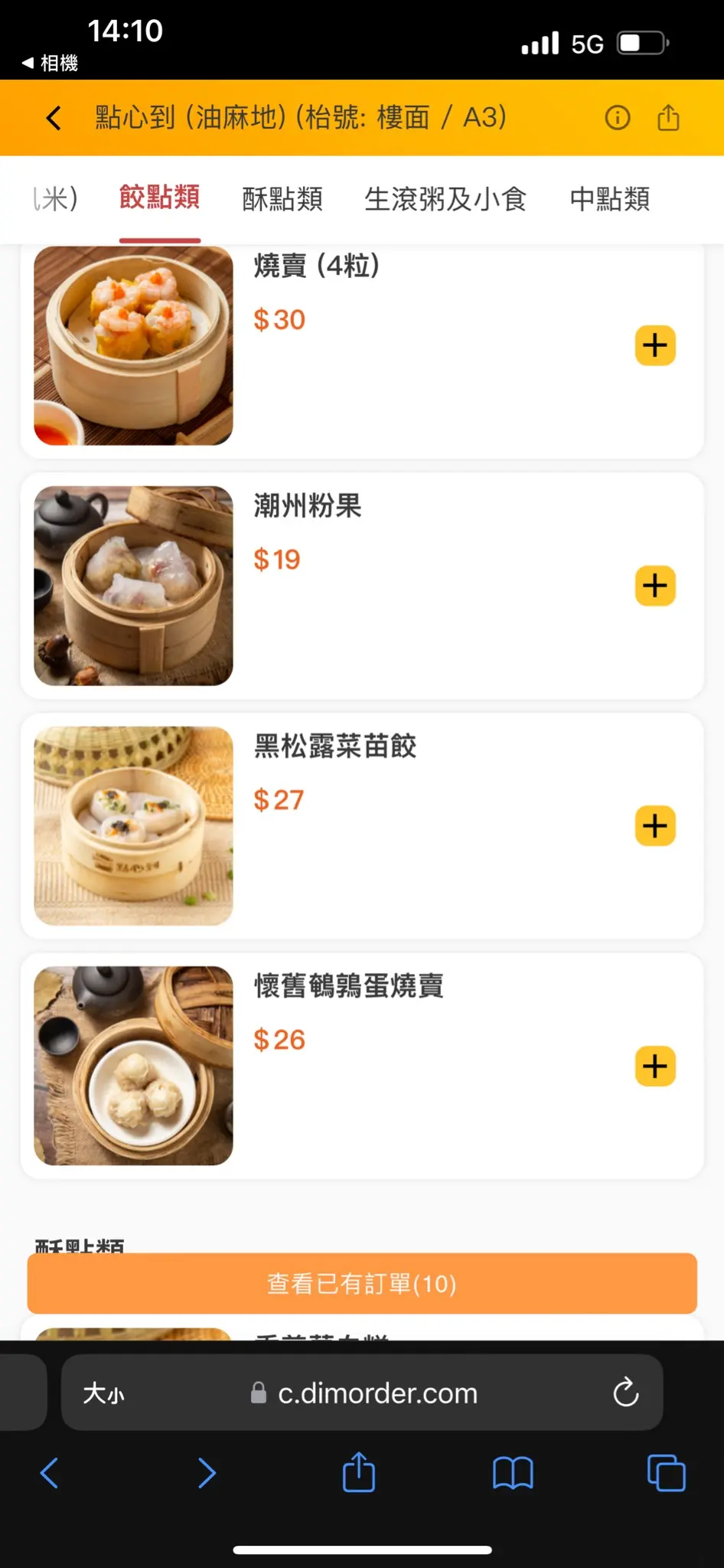Show all open Safari tabs
This screenshot has width=724, height=1568.
point(666,1473)
